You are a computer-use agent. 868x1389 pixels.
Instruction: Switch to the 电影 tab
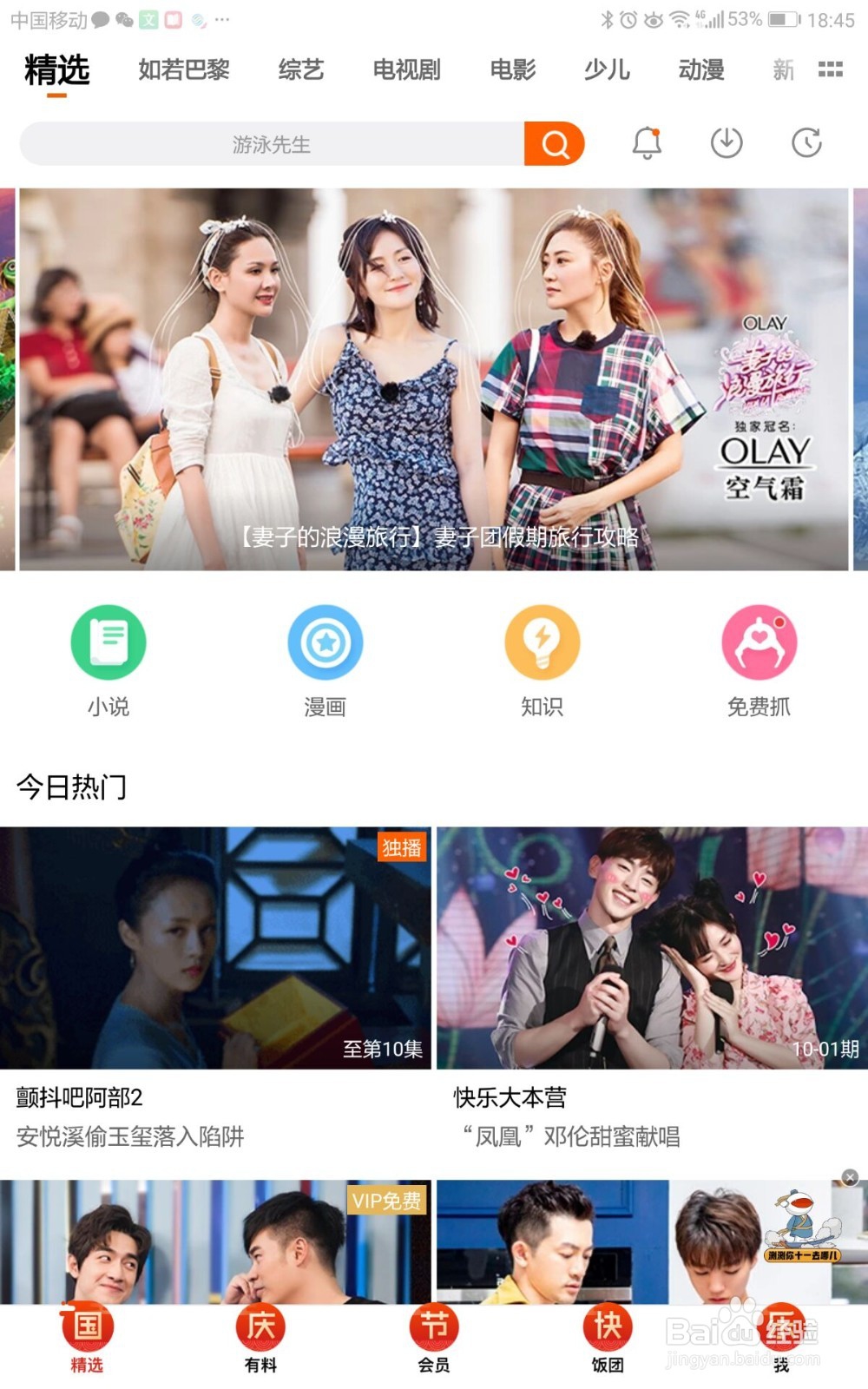pyautogui.click(x=513, y=69)
